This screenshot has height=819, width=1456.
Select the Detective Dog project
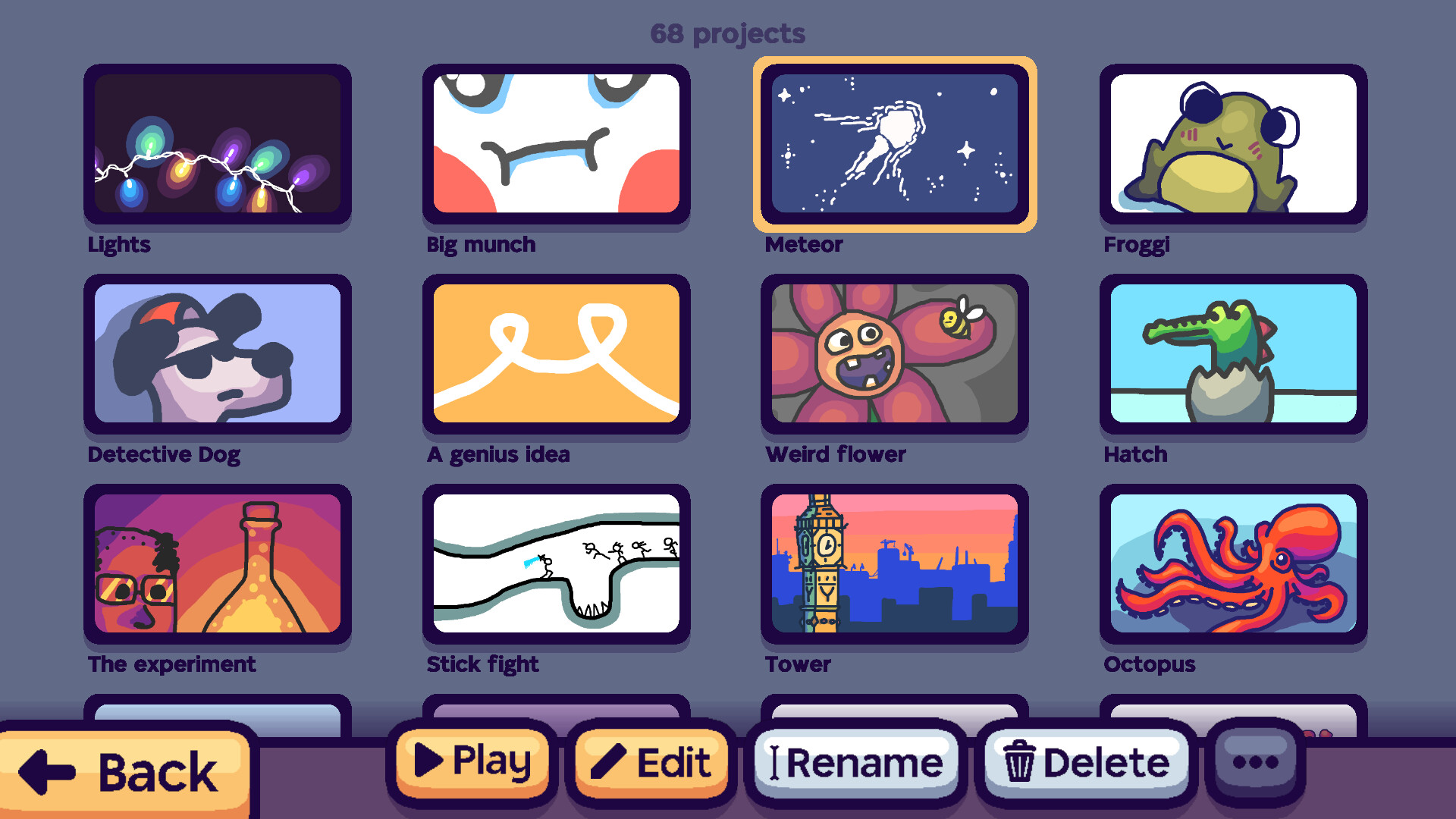[x=218, y=353]
